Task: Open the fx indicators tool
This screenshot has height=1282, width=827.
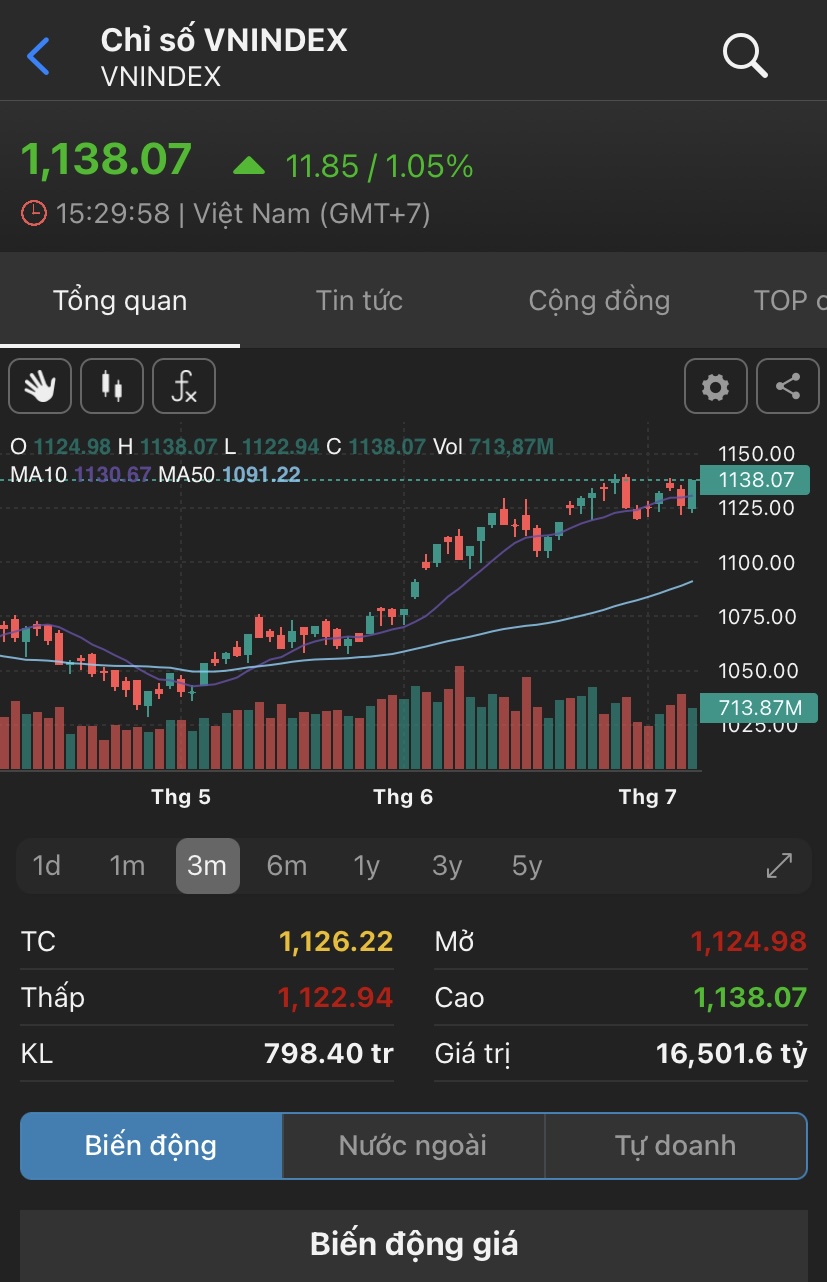Action: coord(184,386)
